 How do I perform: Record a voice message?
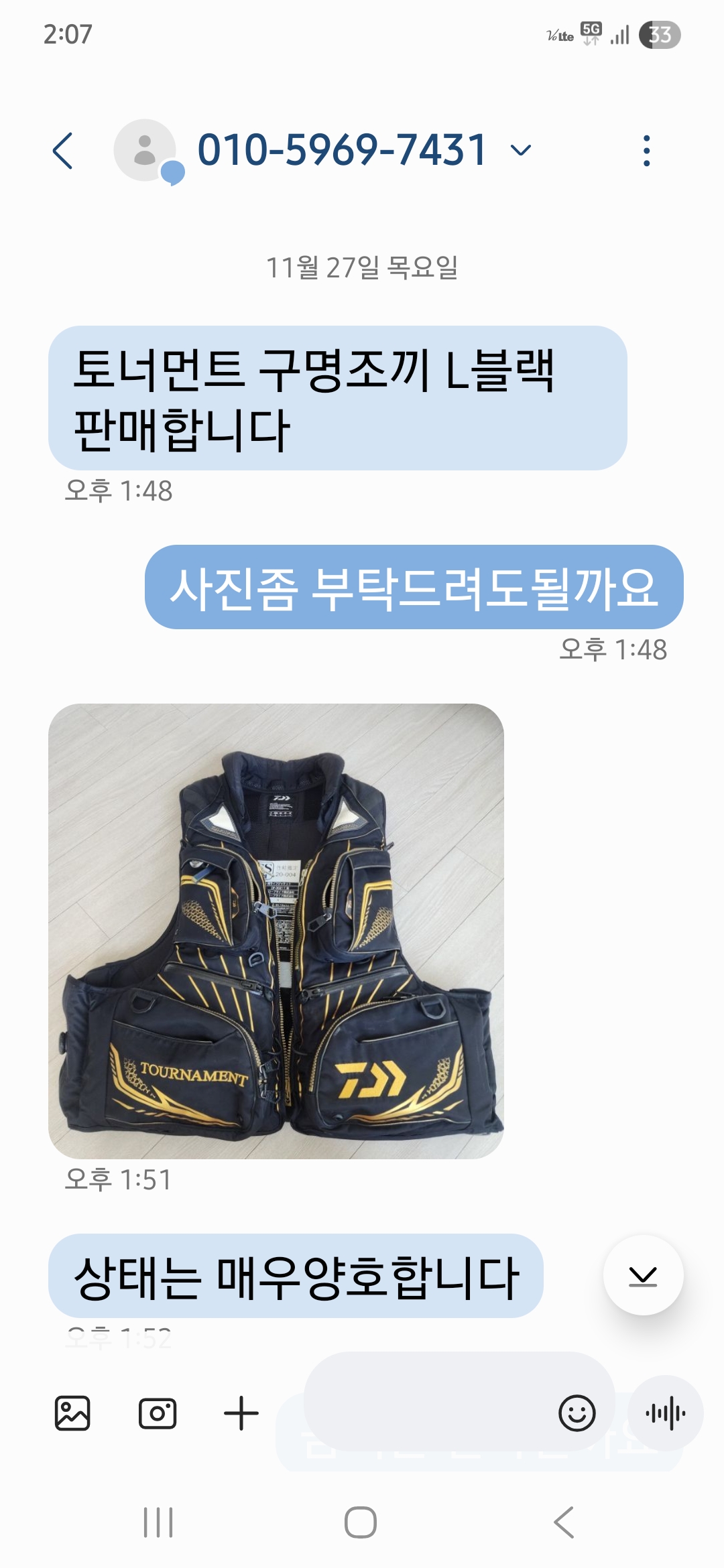[x=666, y=1413]
